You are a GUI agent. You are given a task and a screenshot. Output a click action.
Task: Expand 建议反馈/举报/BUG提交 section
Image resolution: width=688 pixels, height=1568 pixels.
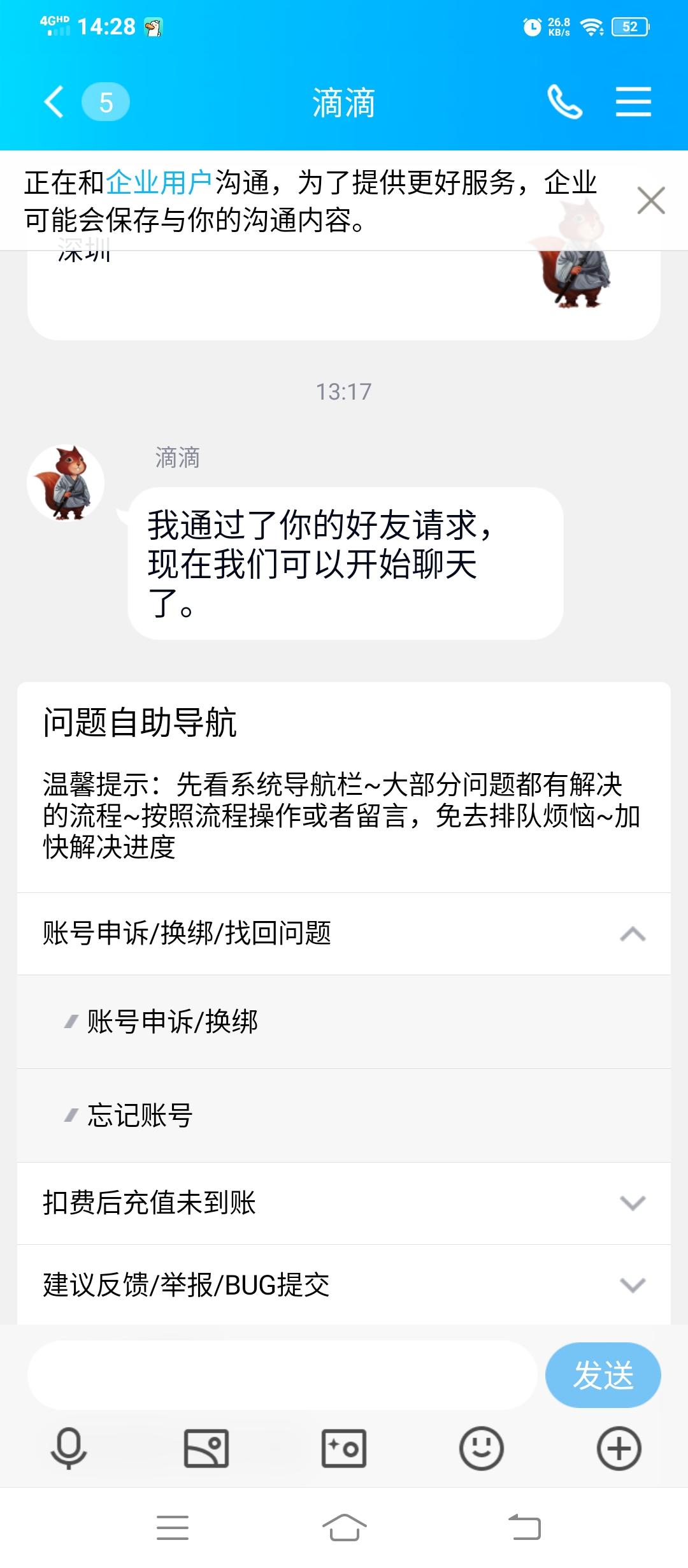pos(632,1285)
